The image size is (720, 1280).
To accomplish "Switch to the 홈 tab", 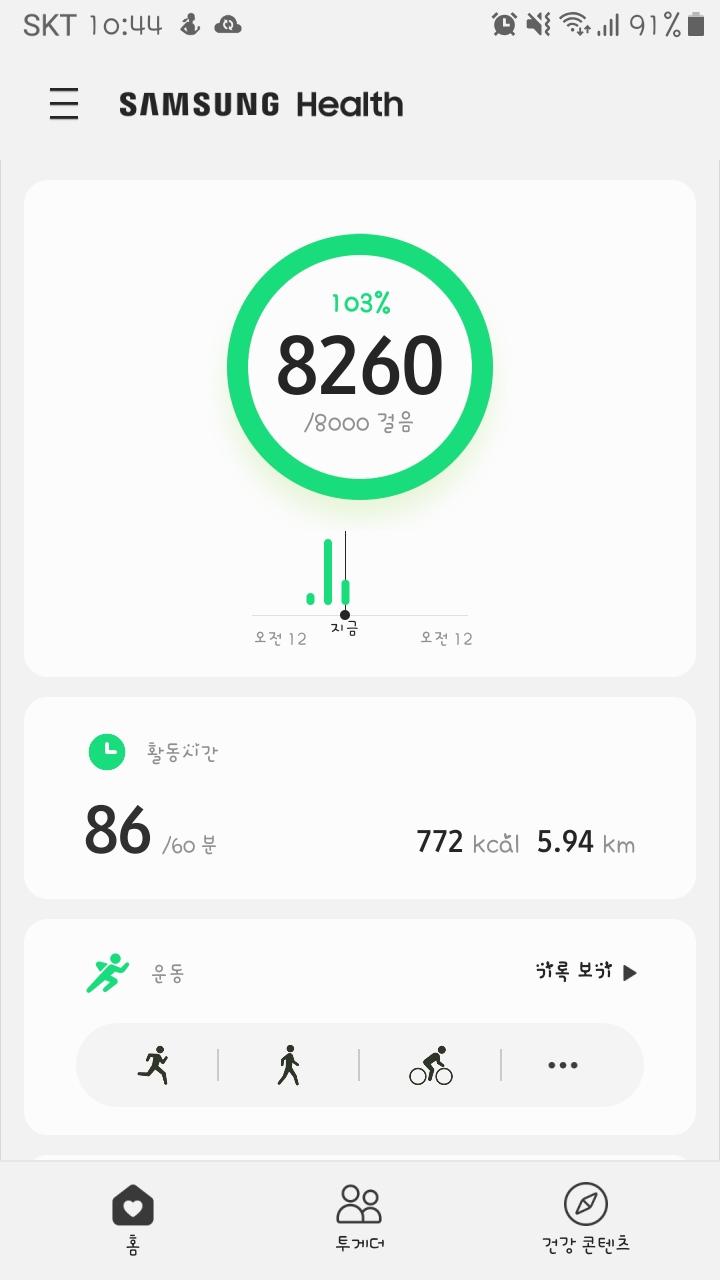I will tap(133, 1218).
